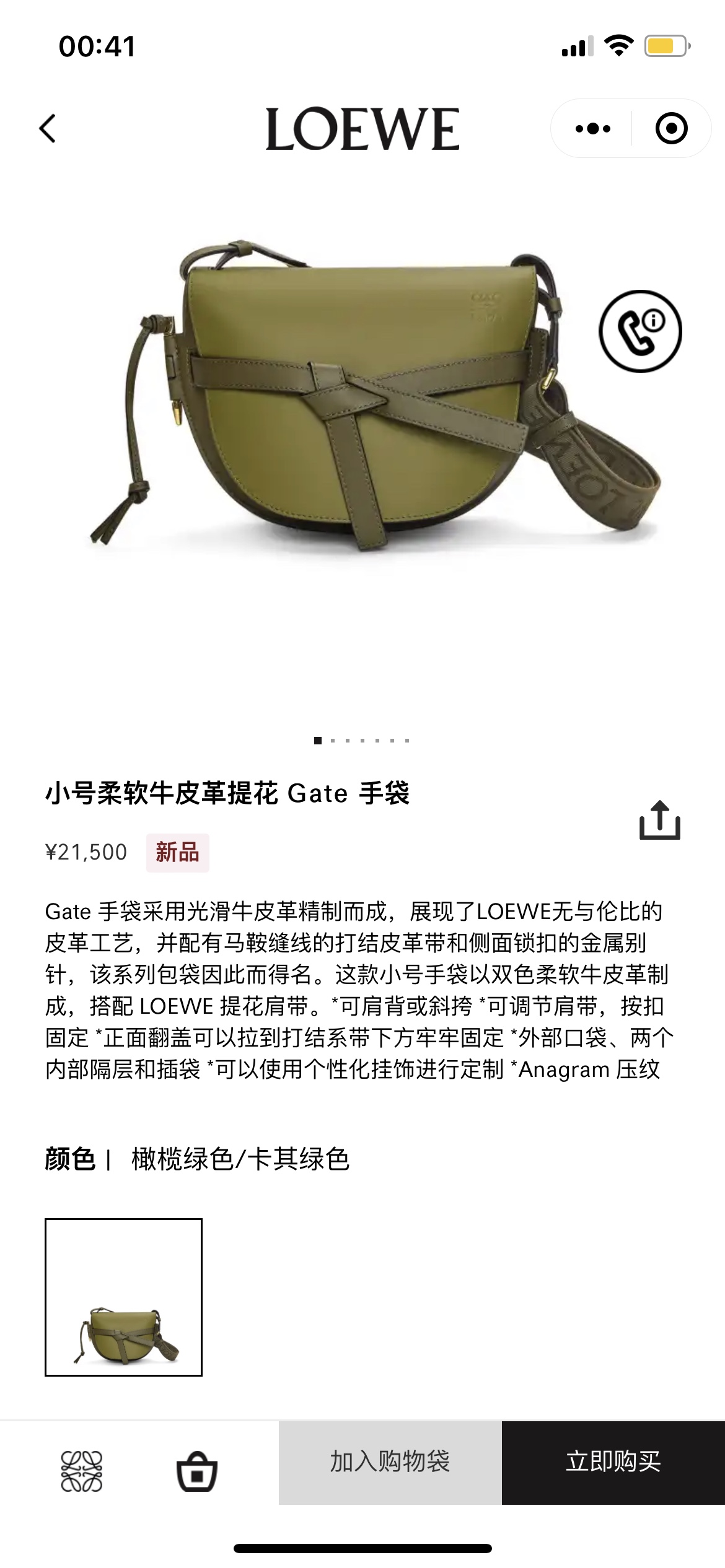725x1568 pixels.
Task: Tap the capsule close/circle button
Action: tap(670, 127)
